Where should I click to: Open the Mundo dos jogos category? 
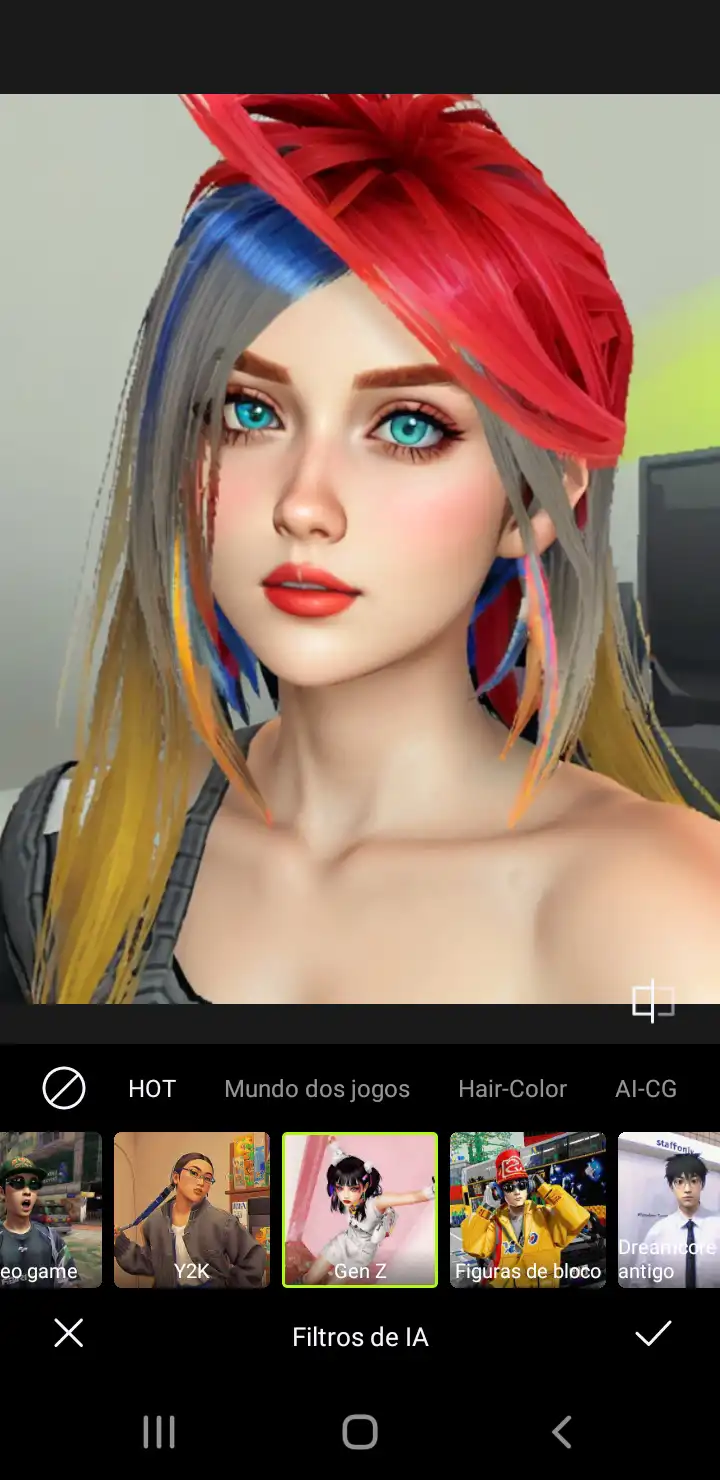pos(317,1089)
